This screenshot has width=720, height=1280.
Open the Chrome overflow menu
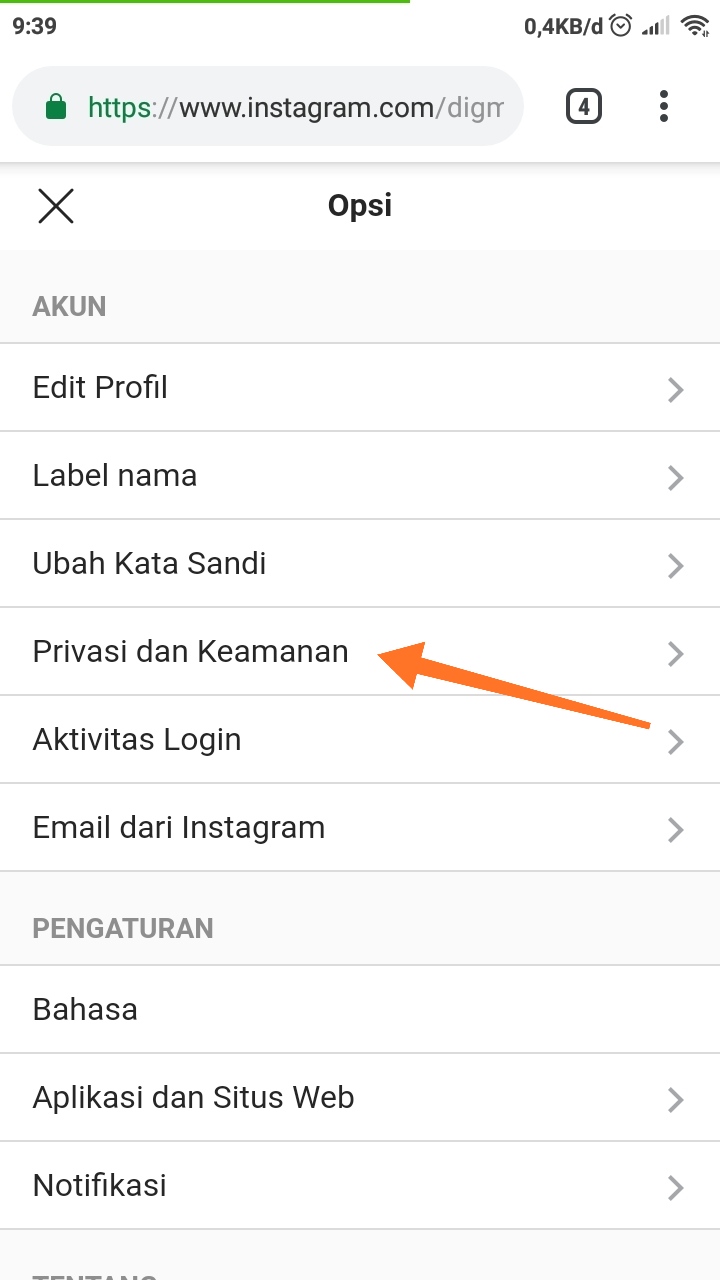tap(664, 106)
